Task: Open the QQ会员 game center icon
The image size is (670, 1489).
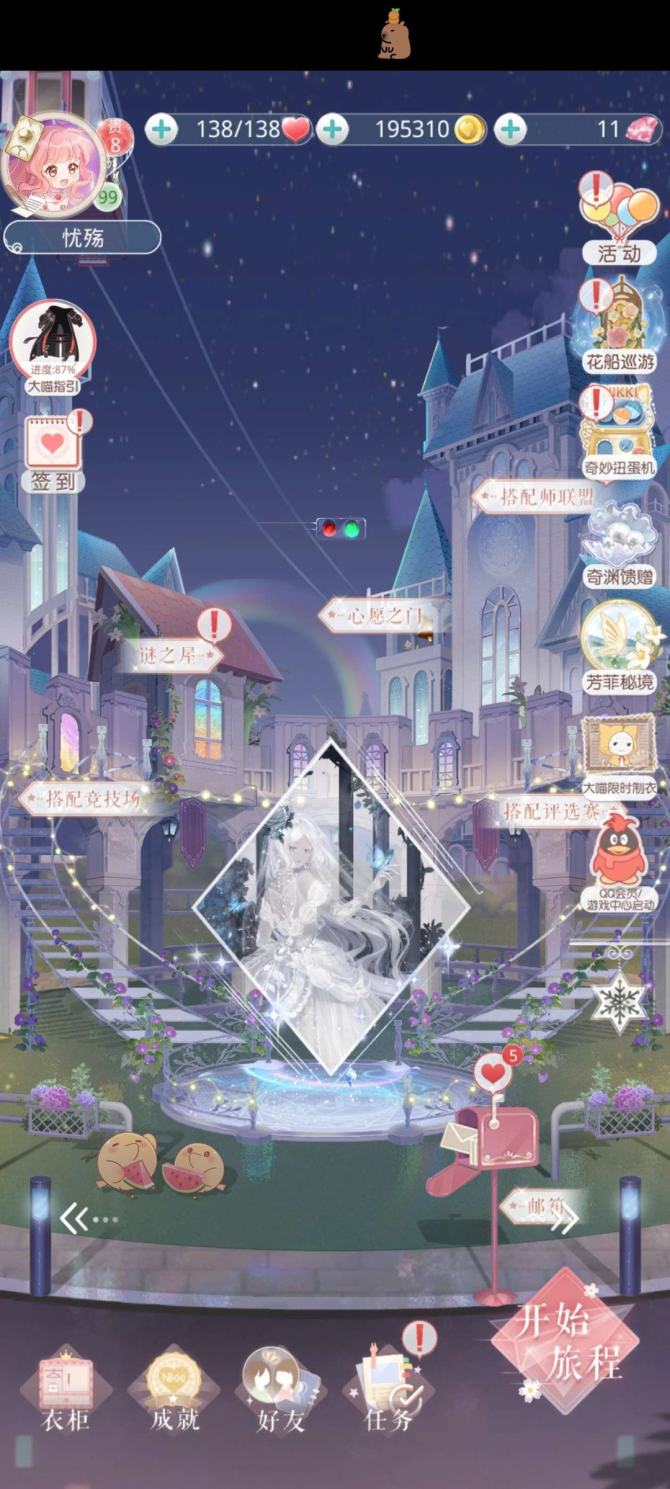Action: click(x=620, y=860)
